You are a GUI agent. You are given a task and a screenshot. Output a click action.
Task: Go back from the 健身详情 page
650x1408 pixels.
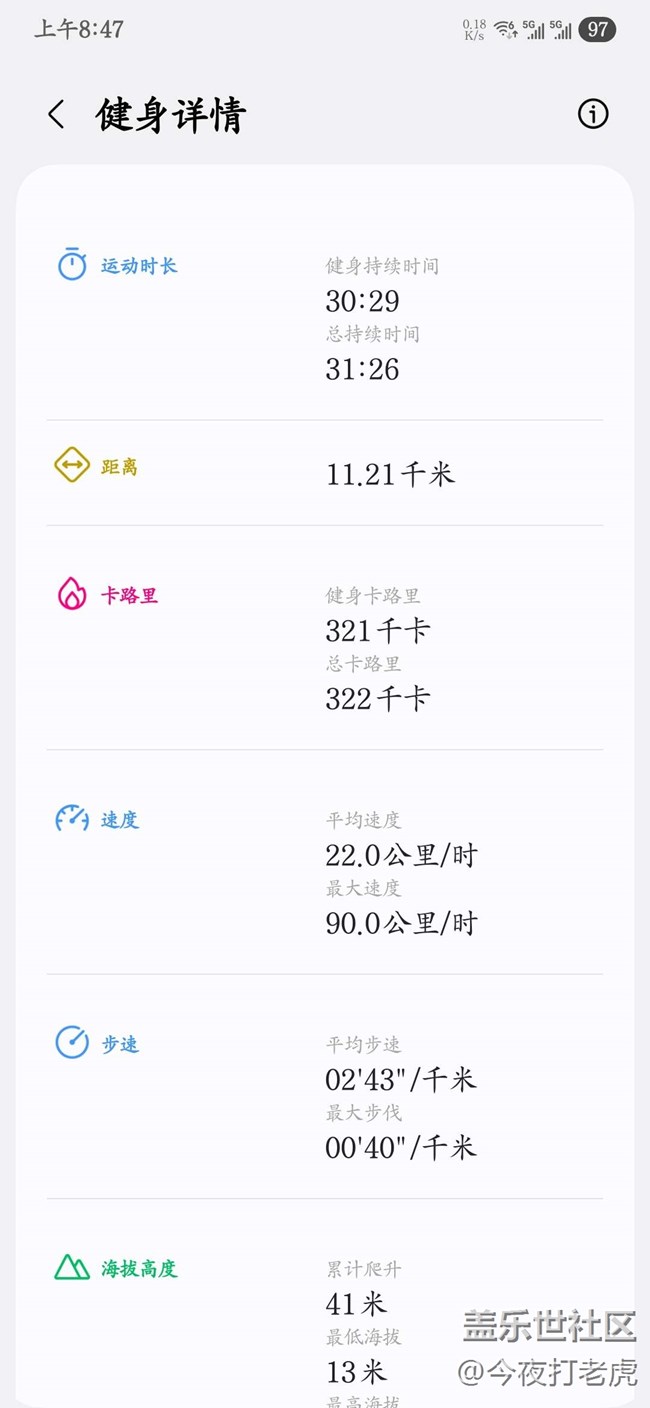[56, 115]
